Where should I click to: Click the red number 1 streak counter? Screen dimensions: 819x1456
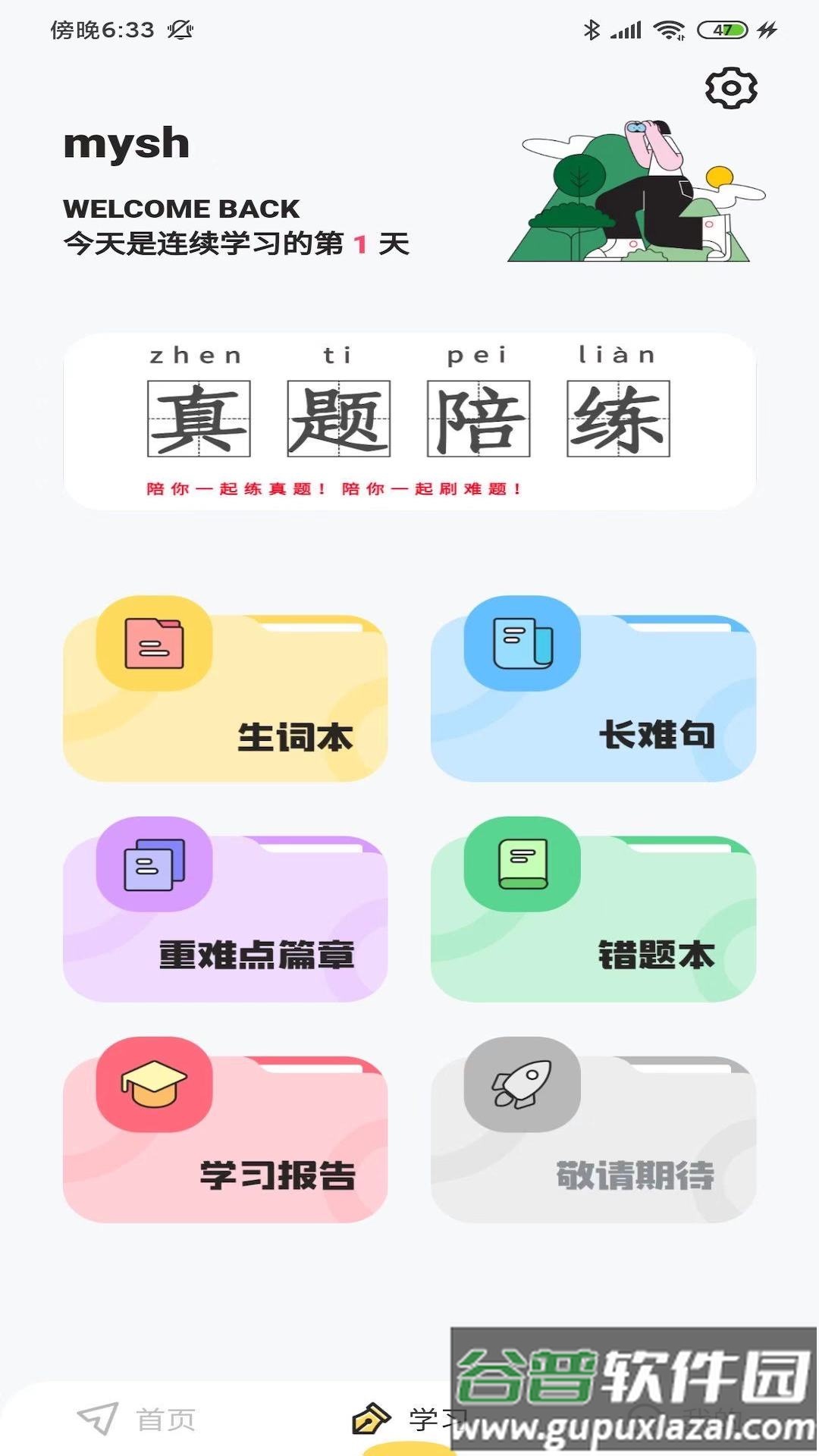point(359,244)
